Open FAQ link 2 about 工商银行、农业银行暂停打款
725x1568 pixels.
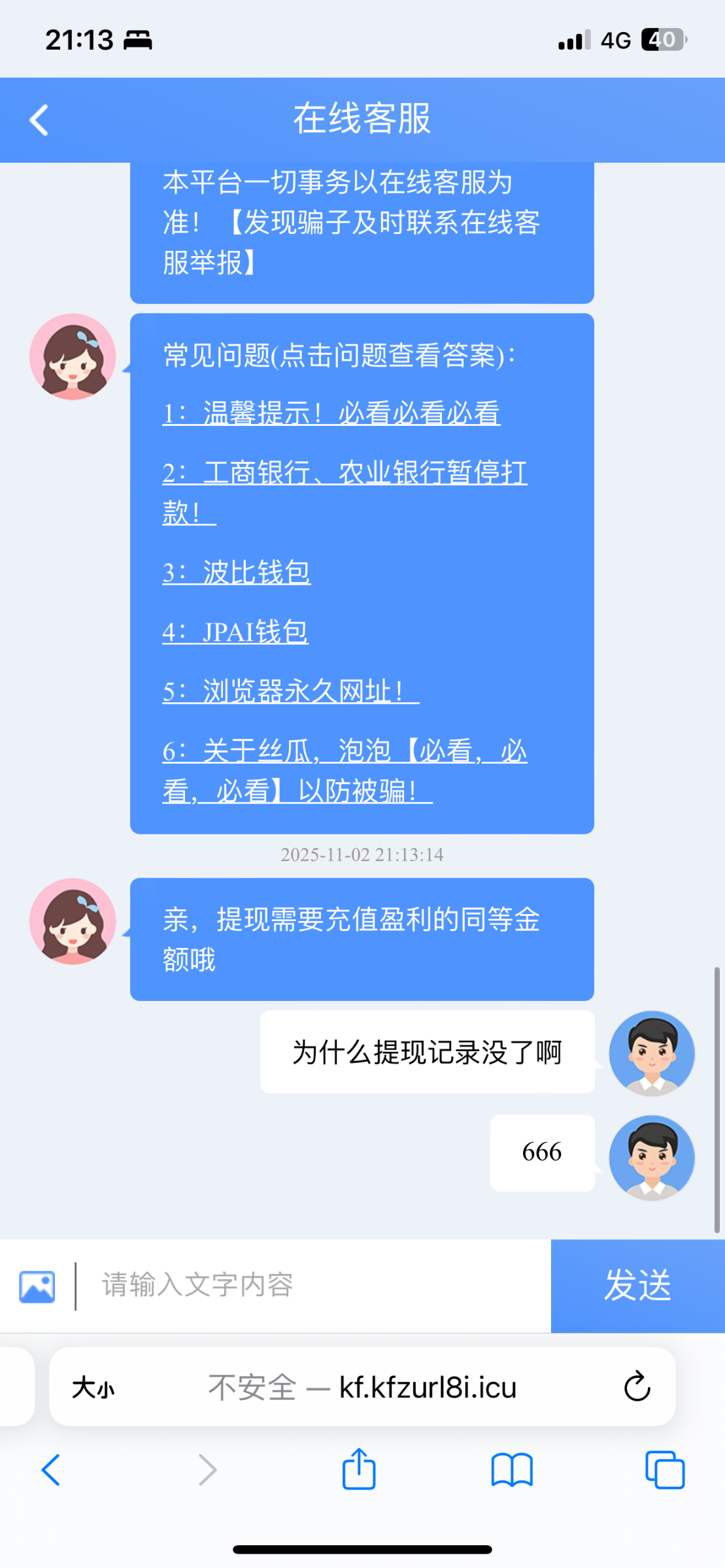pos(344,473)
